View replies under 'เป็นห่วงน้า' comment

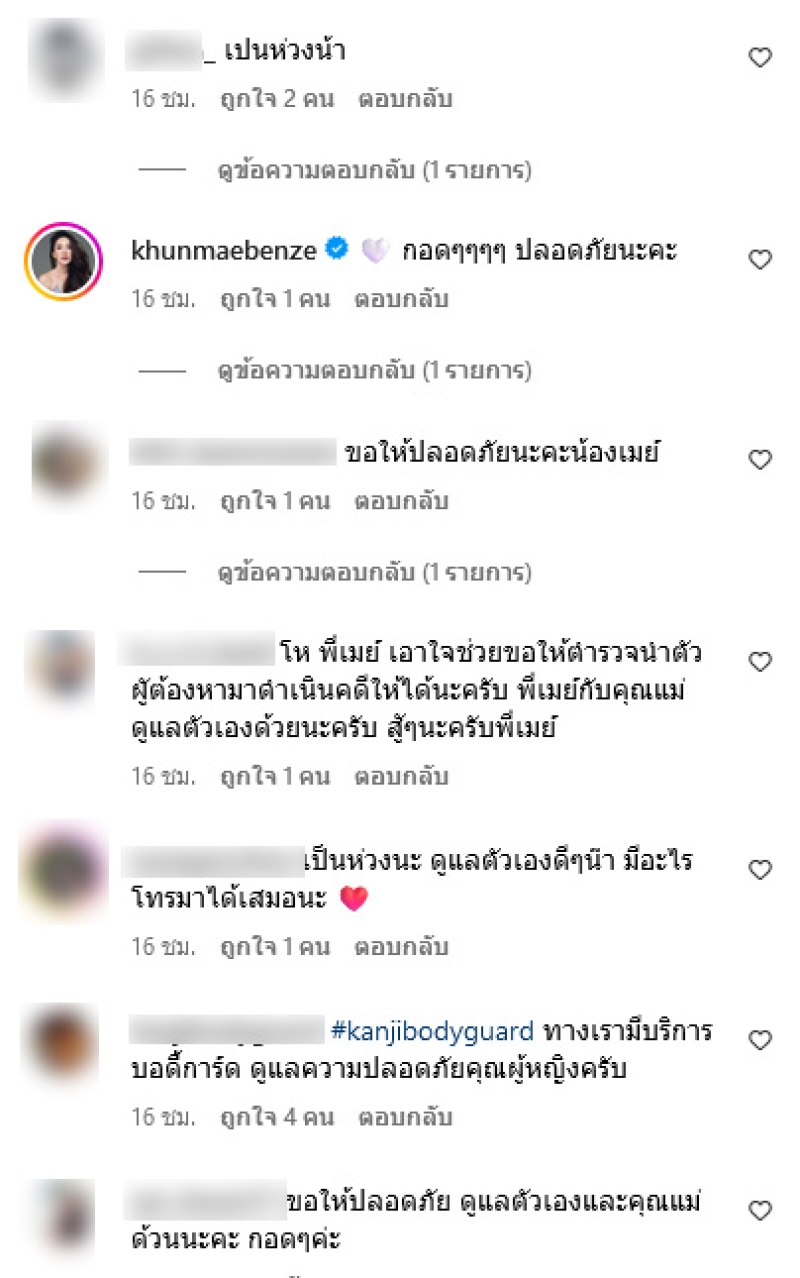pyautogui.click(x=374, y=171)
